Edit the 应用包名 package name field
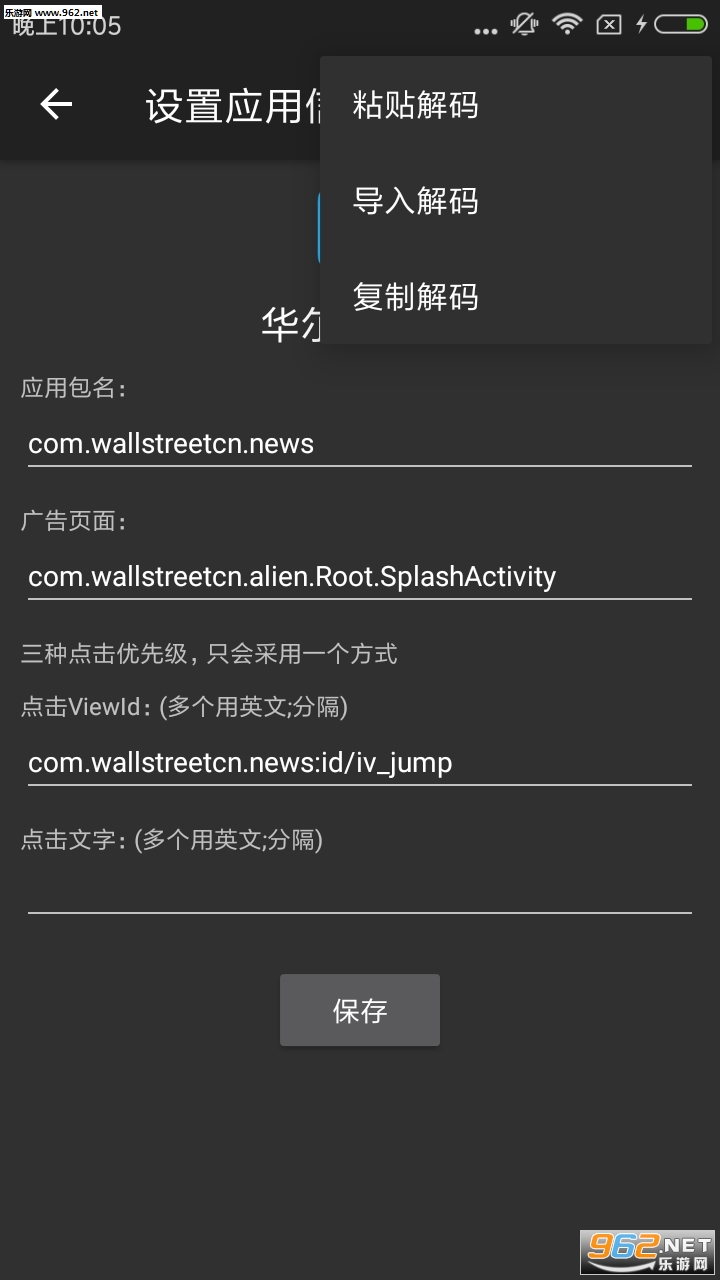 click(360, 443)
